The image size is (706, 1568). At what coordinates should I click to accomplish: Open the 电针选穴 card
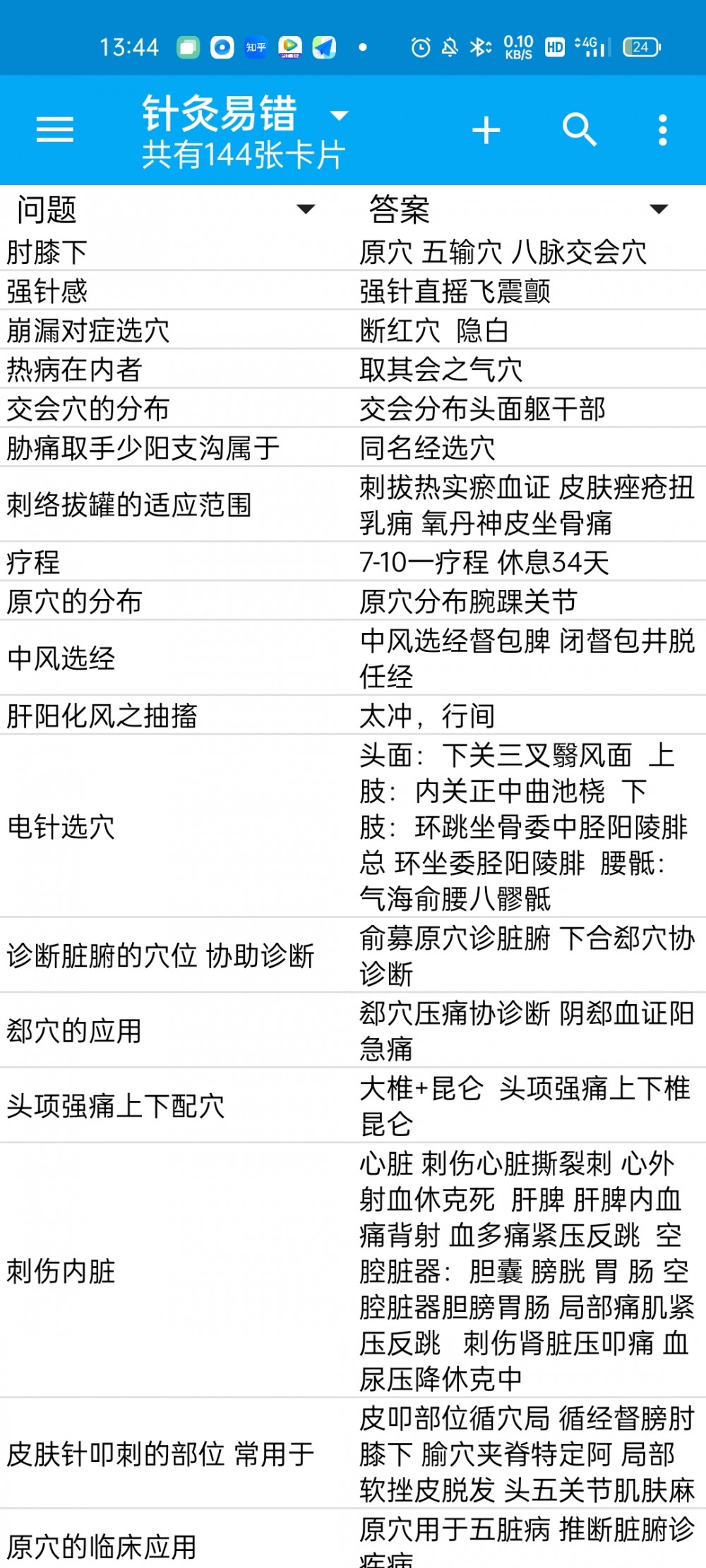[x=353, y=826]
